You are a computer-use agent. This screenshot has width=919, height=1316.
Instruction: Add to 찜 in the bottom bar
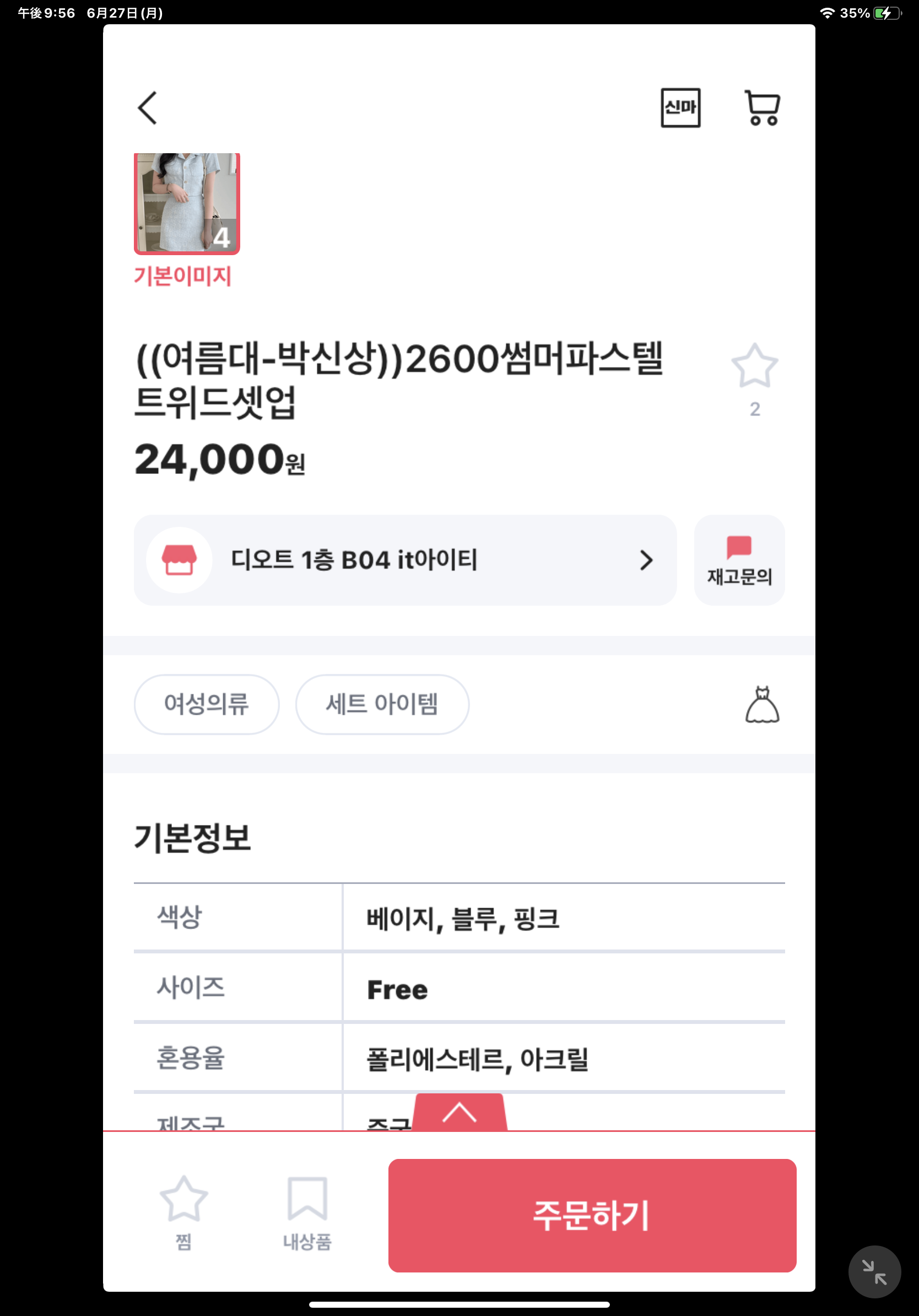[x=183, y=1212]
